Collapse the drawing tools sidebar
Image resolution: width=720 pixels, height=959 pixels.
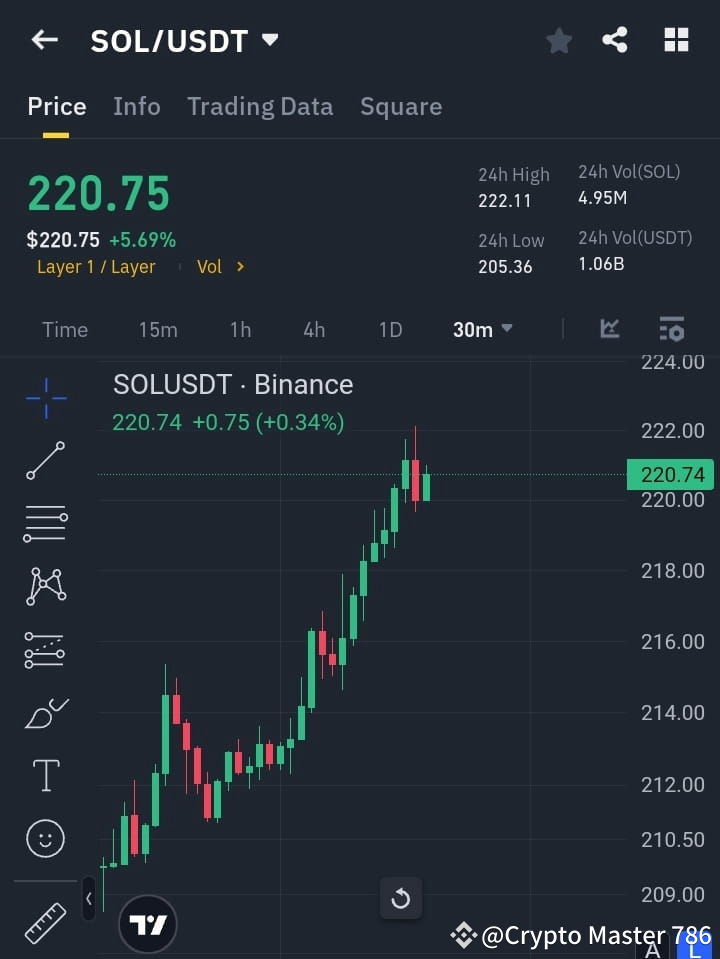click(x=89, y=899)
